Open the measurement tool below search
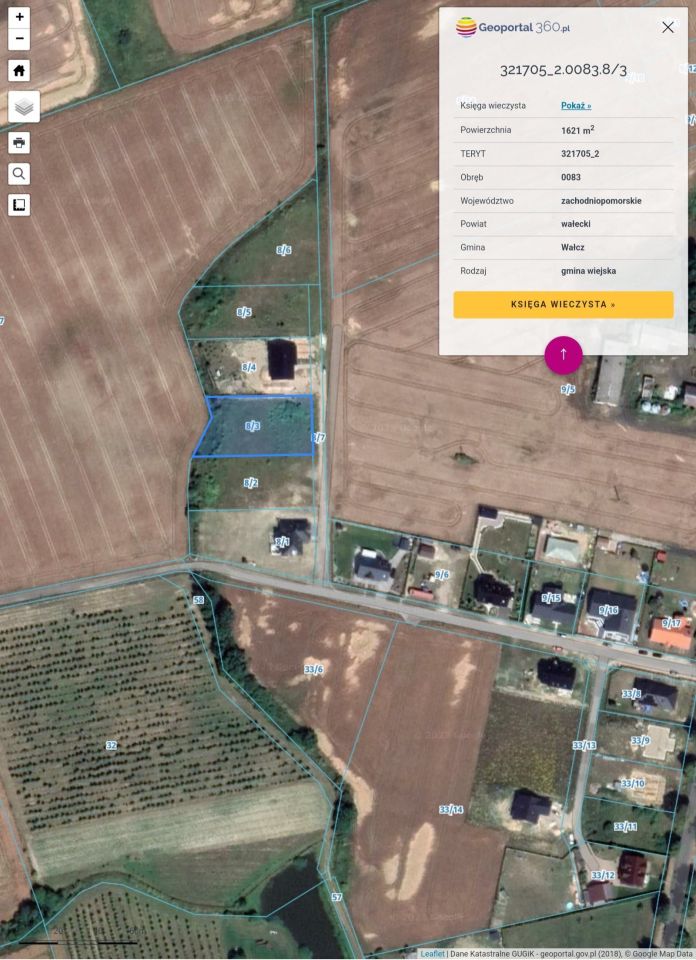This screenshot has width=696, height=960. 20,205
